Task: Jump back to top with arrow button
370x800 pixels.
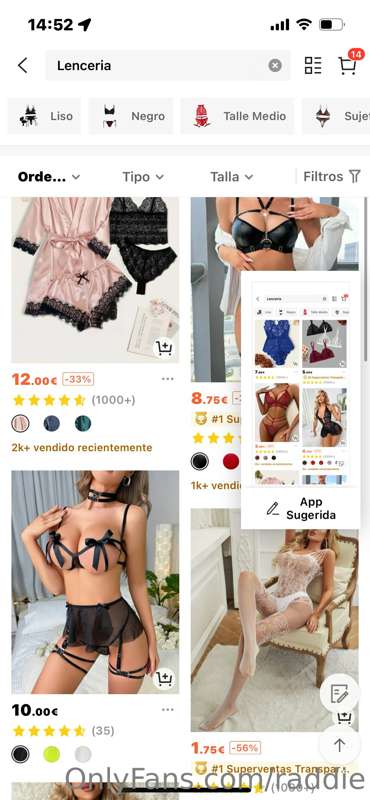Action: click(x=339, y=745)
